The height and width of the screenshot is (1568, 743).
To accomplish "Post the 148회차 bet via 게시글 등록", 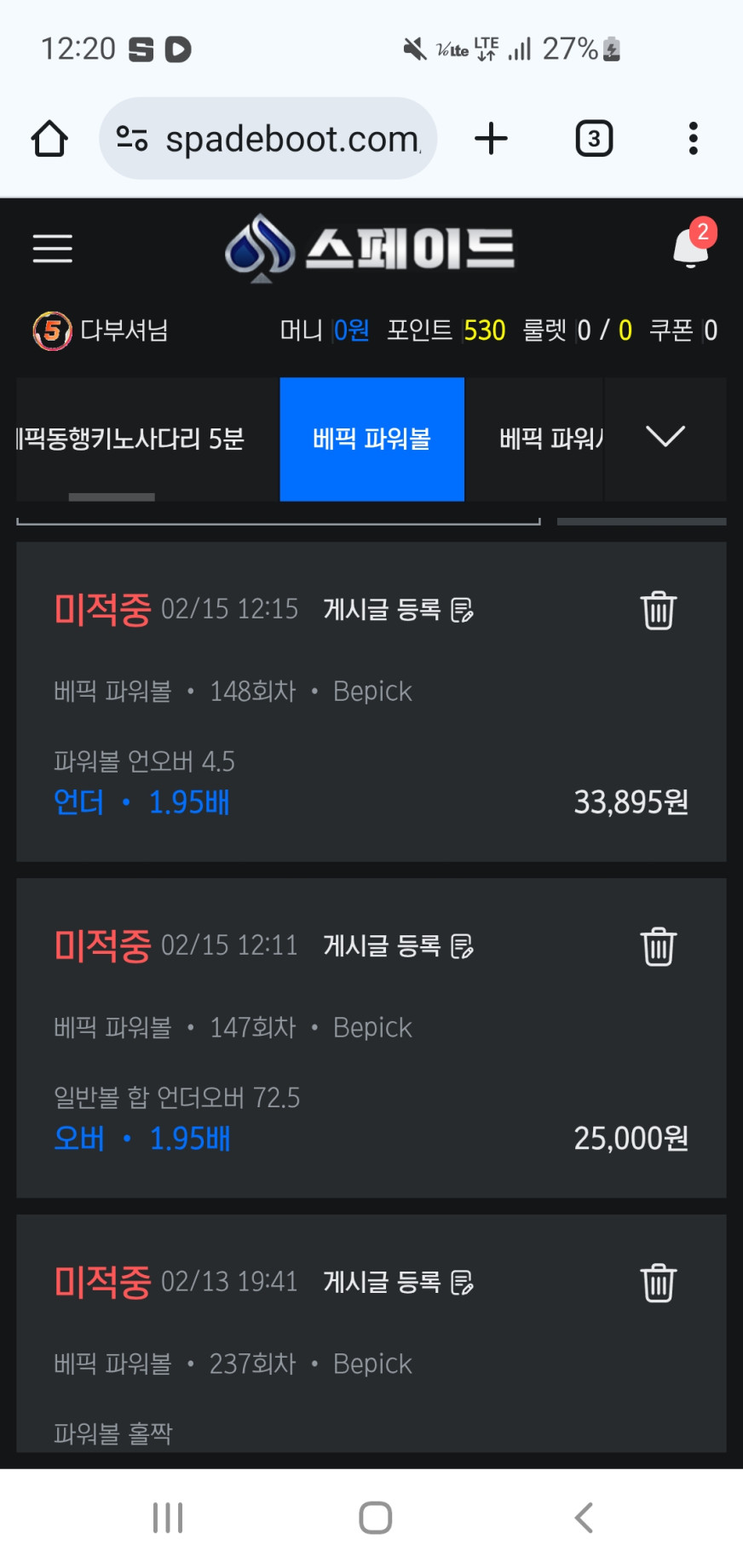I will click(x=398, y=610).
